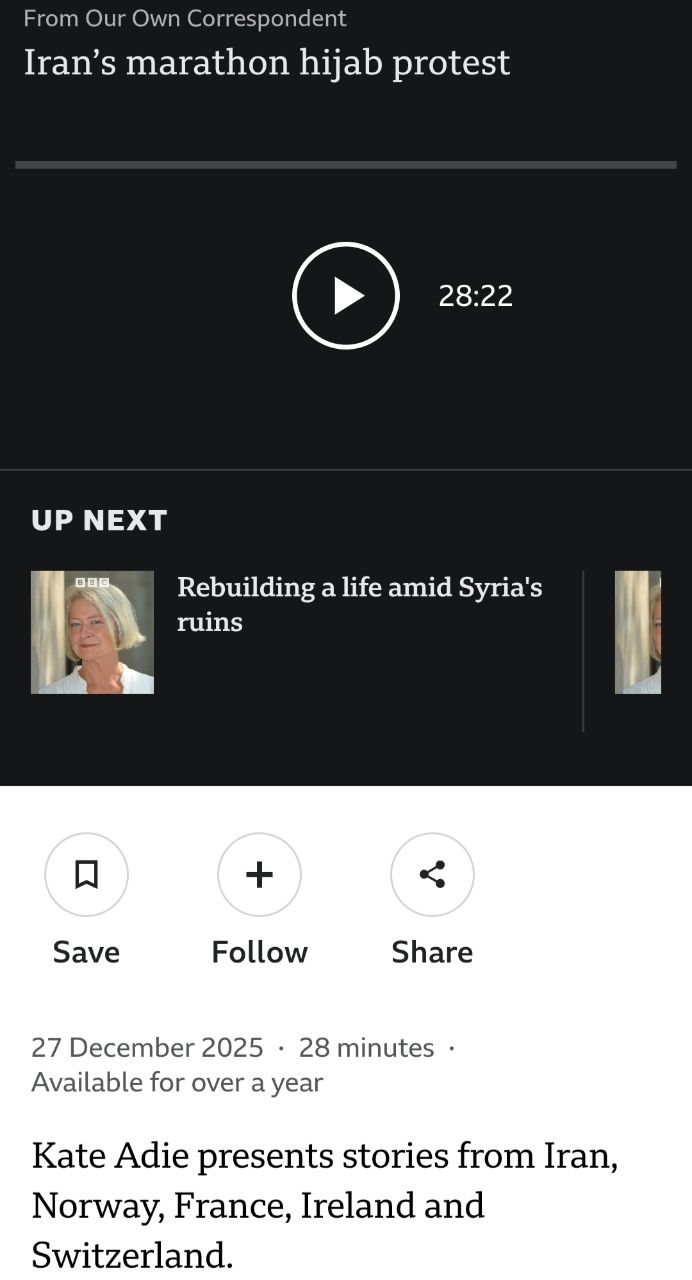692x1280 pixels.
Task: Open the From Our Own Correspondent programme link
Action: [185, 18]
